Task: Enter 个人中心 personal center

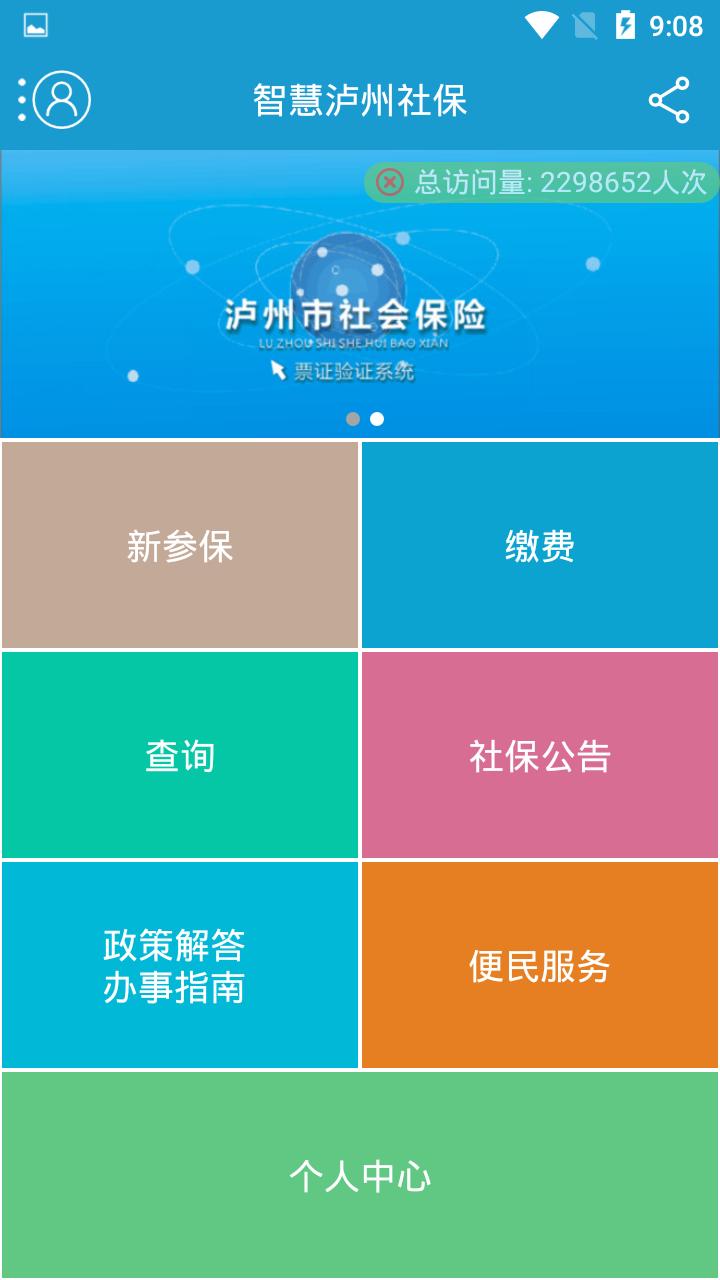Action: click(360, 1175)
